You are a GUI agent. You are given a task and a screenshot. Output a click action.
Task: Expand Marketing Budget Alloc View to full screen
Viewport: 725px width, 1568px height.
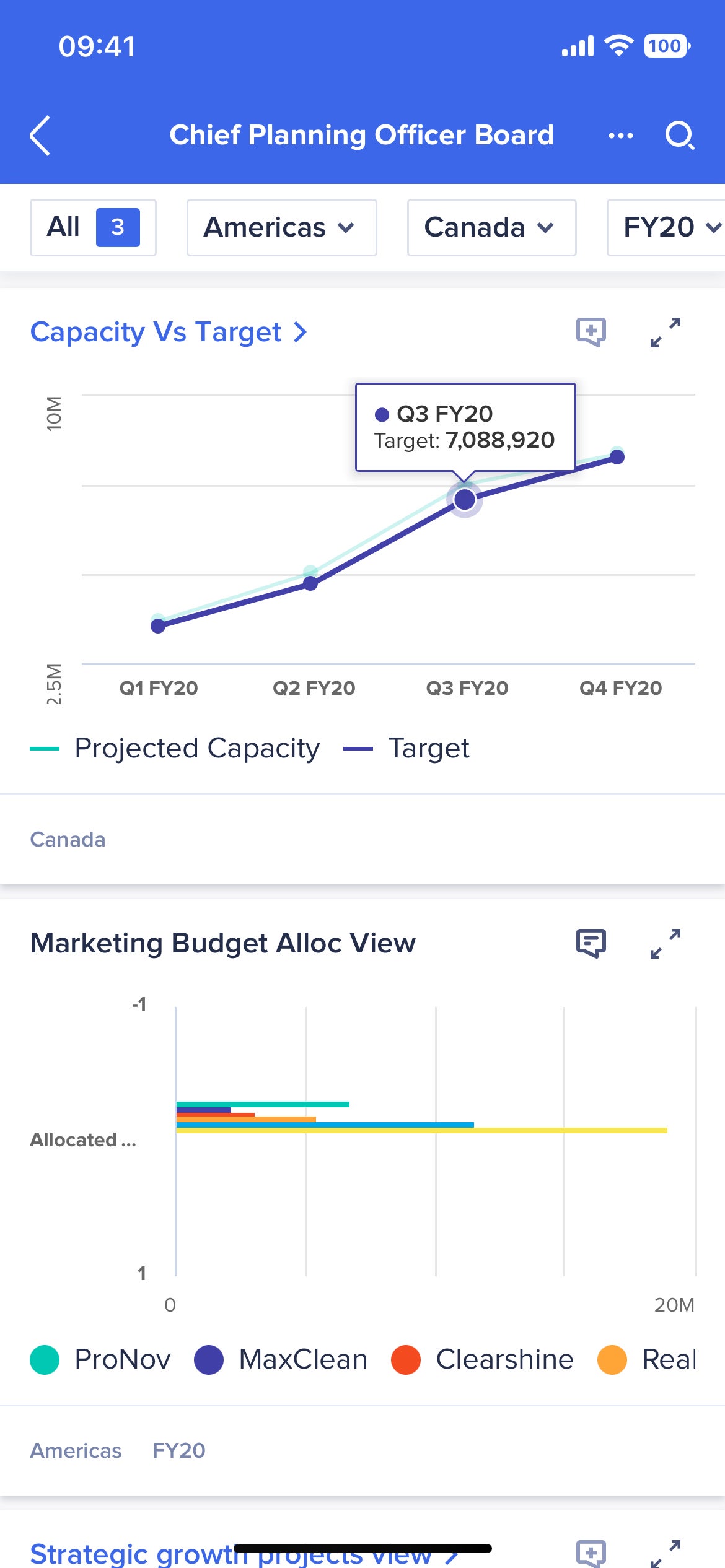point(667,943)
